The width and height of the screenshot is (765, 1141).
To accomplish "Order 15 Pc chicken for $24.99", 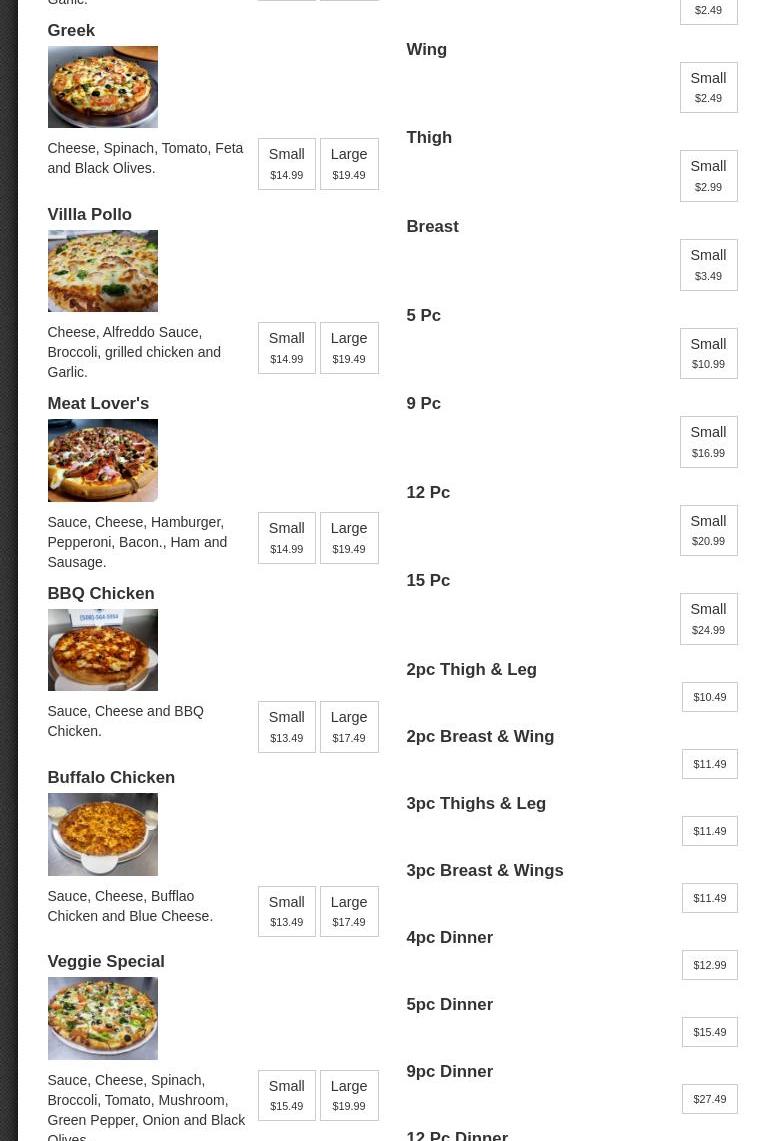I will pyautogui.click(x=708, y=619).
